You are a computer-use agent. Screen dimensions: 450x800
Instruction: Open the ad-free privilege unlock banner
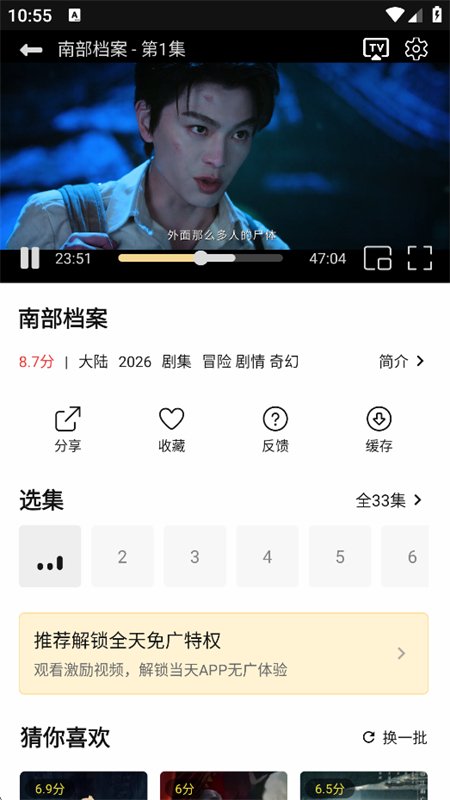click(224, 654)
